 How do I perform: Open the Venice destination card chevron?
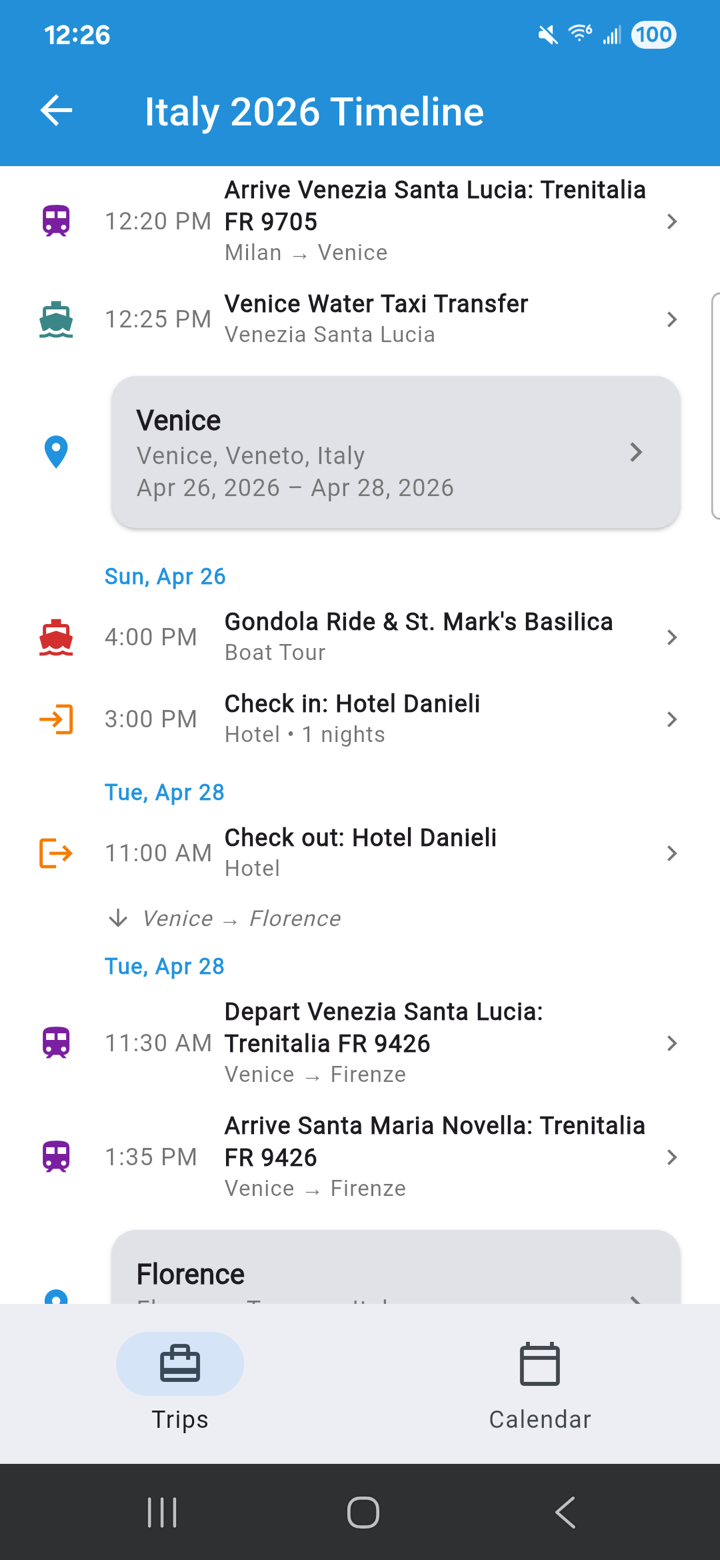click(635, 452)
